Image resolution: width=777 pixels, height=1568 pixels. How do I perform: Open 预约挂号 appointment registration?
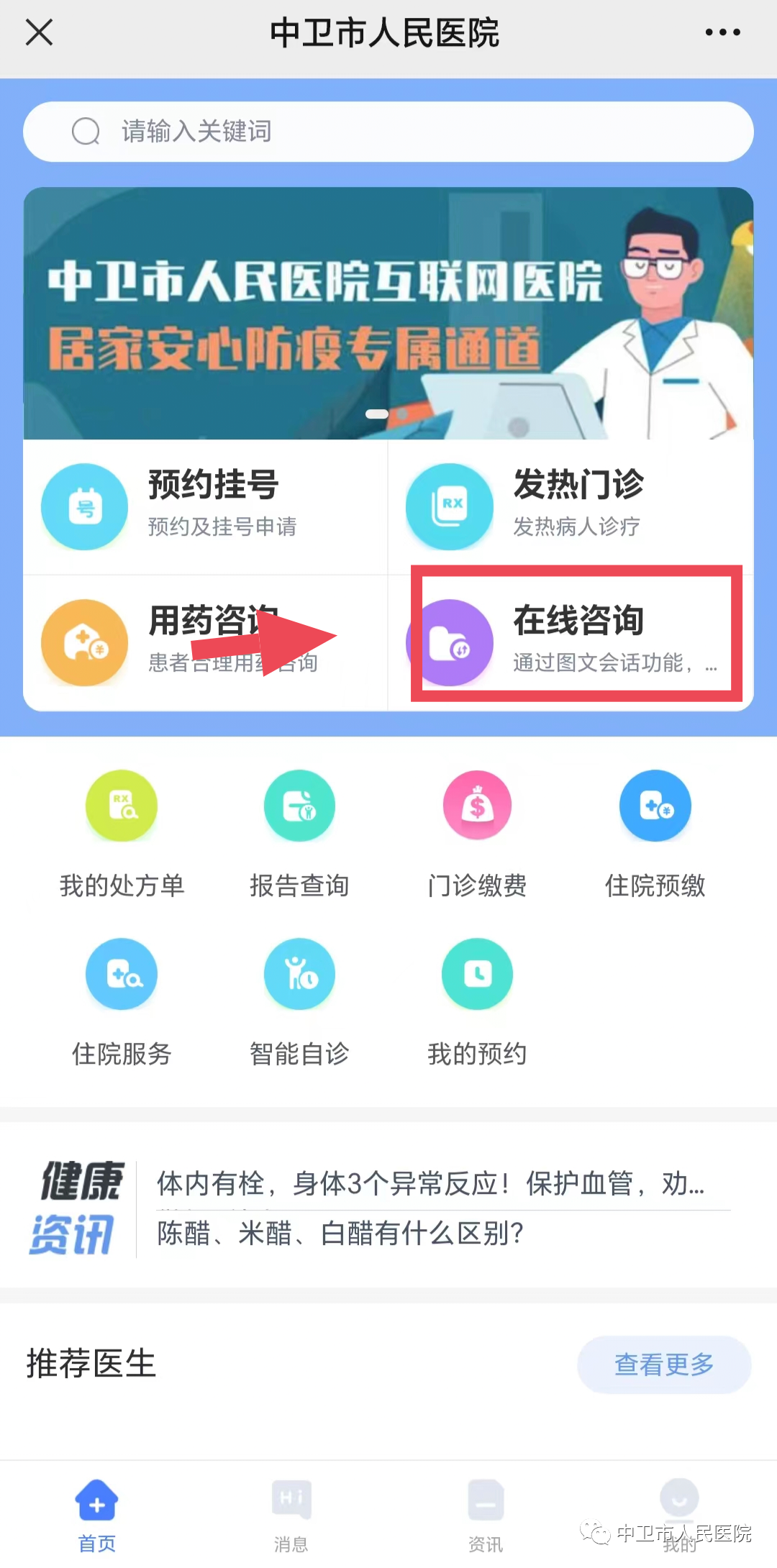(x=205, y=506)
